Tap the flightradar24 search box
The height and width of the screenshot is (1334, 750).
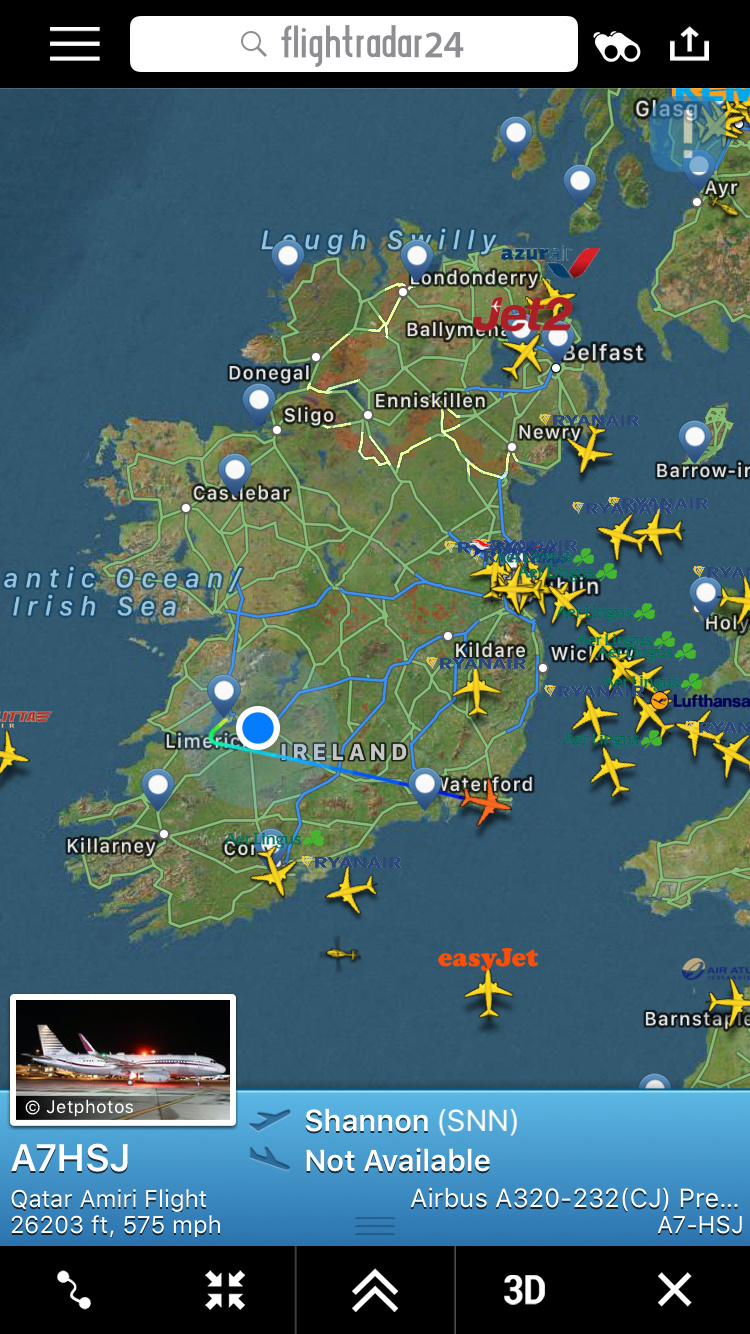click(x=354, y=44)
